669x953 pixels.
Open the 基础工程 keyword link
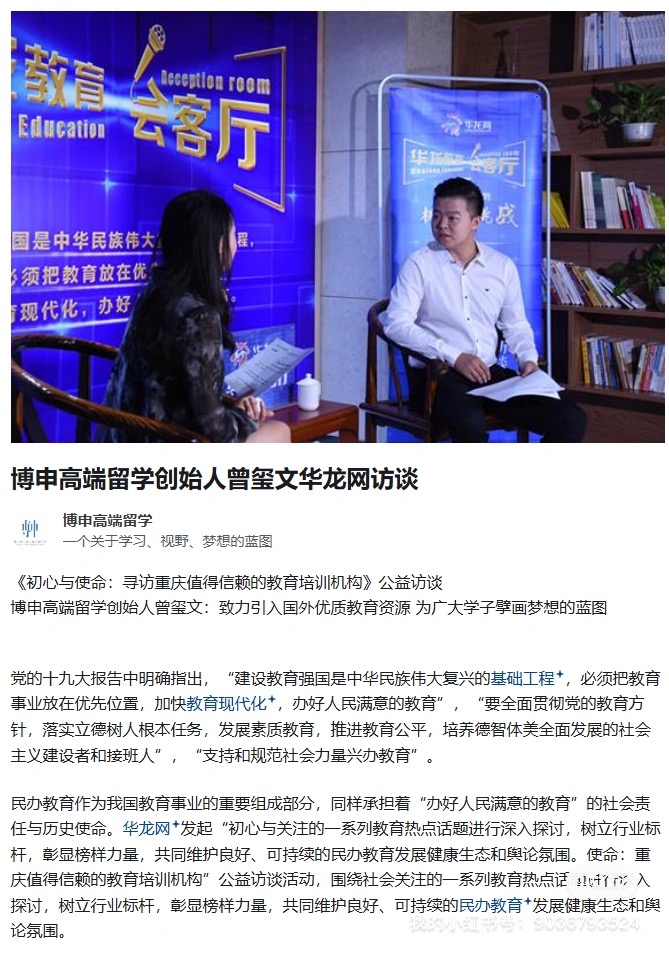point(525,678)
